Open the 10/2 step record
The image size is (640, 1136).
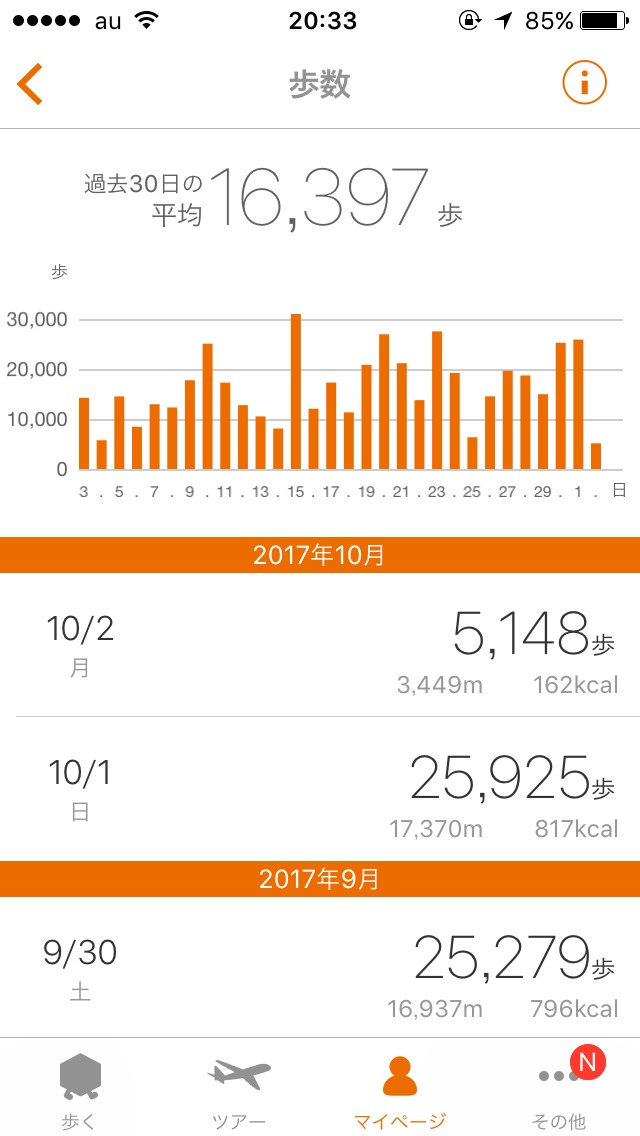pyautogui.click(x=320, y=645)
